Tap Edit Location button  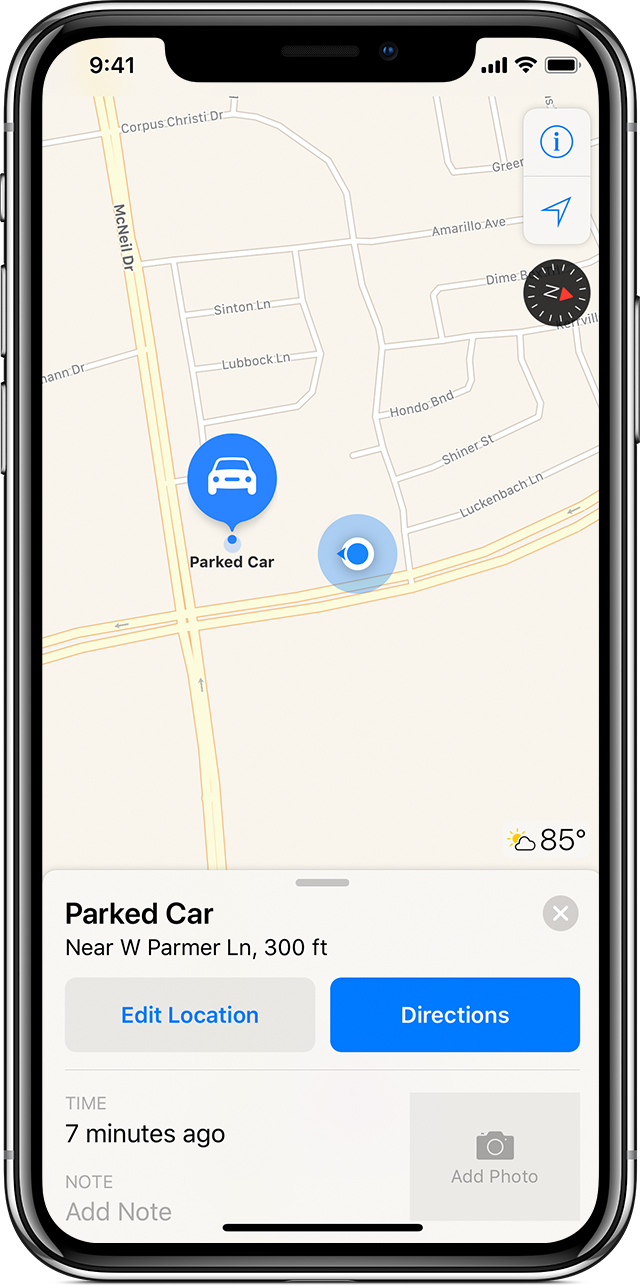[x=190, y=1015]
